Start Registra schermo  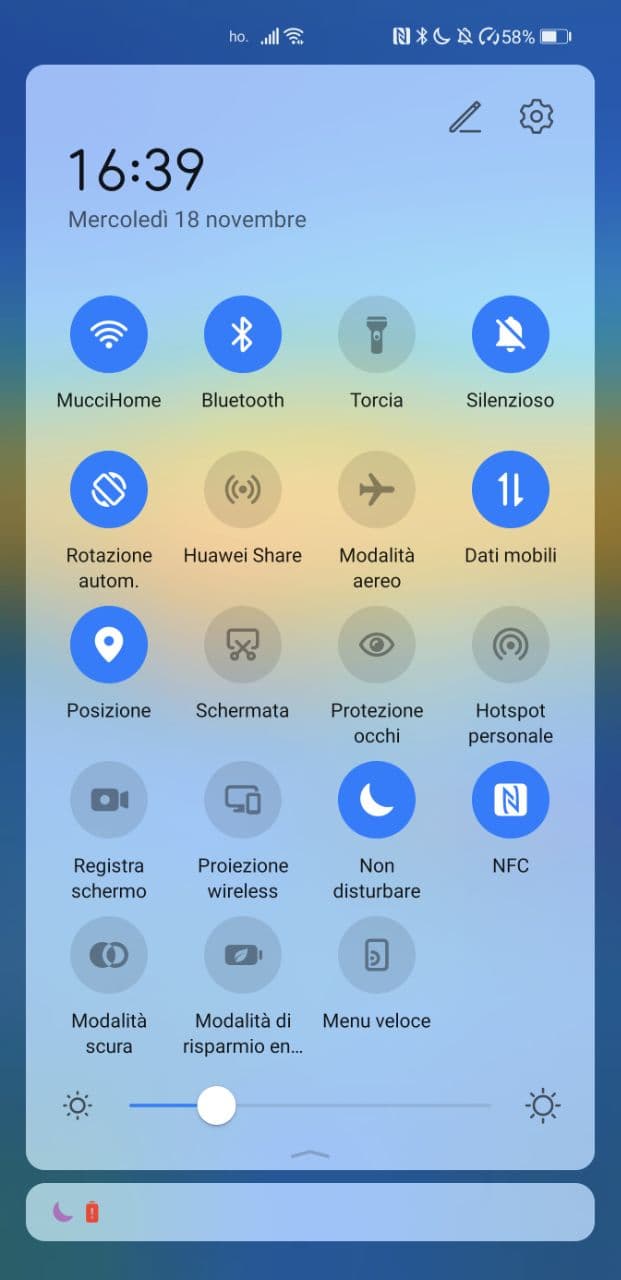(109, 800)
